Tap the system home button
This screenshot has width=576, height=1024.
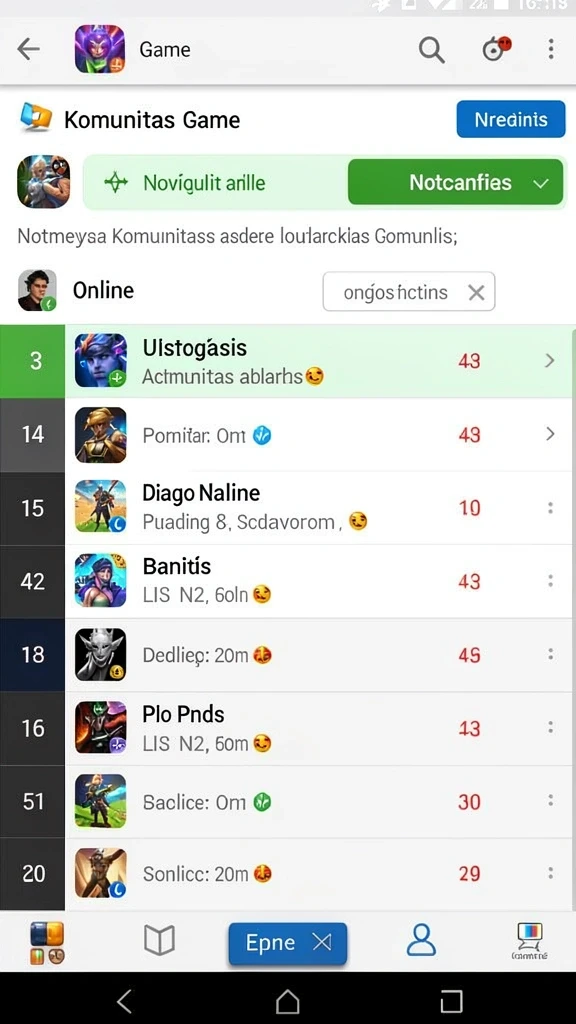[x=287, y=1000]
